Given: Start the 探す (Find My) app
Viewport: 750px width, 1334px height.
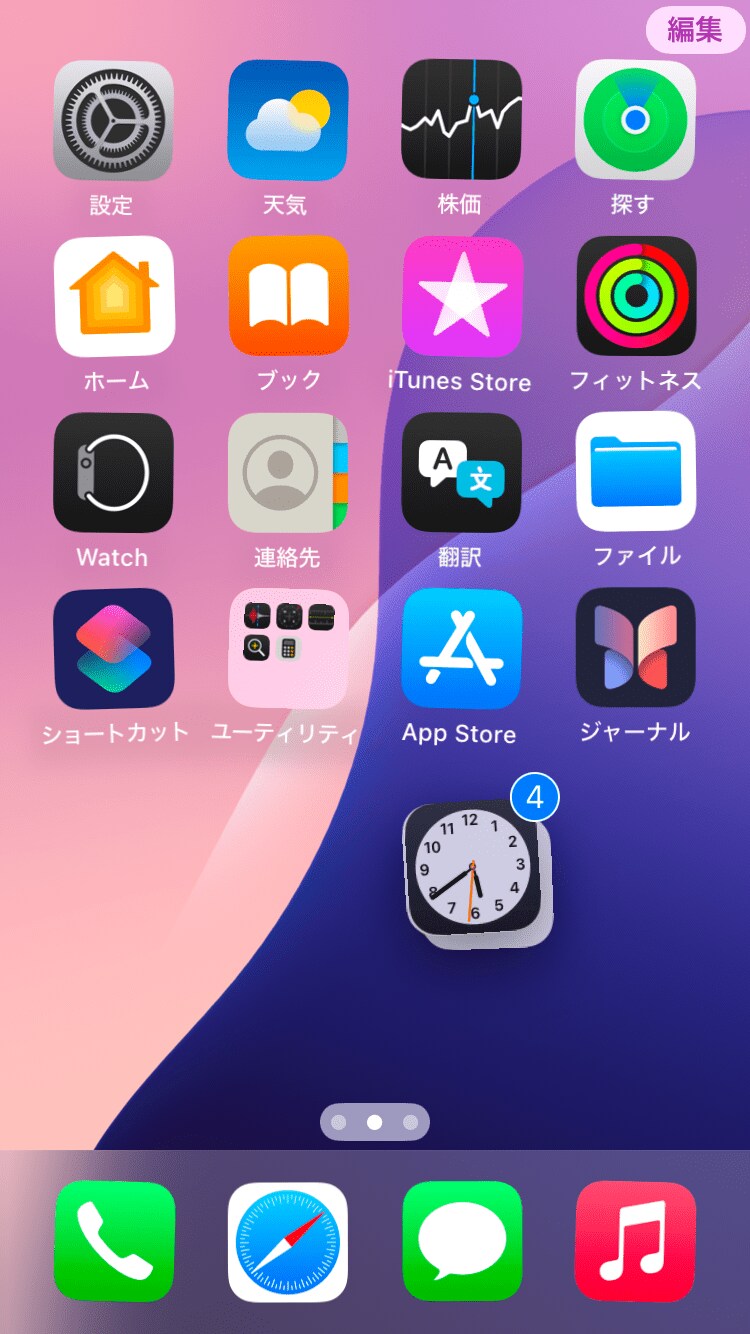Looking at the screenshot, I should [635, 120].
